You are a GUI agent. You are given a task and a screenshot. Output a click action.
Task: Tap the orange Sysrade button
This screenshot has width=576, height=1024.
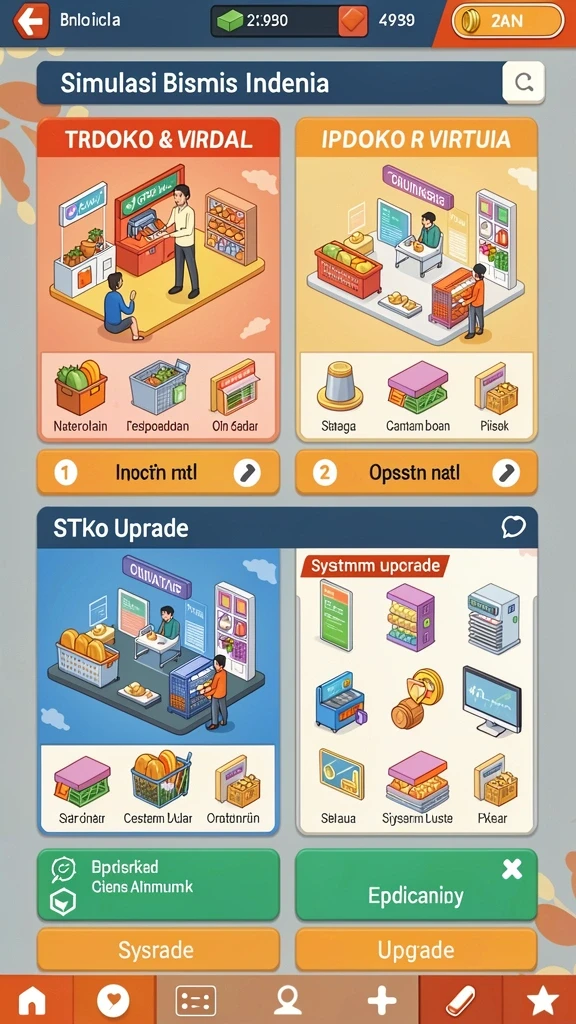tap(158, 950)
